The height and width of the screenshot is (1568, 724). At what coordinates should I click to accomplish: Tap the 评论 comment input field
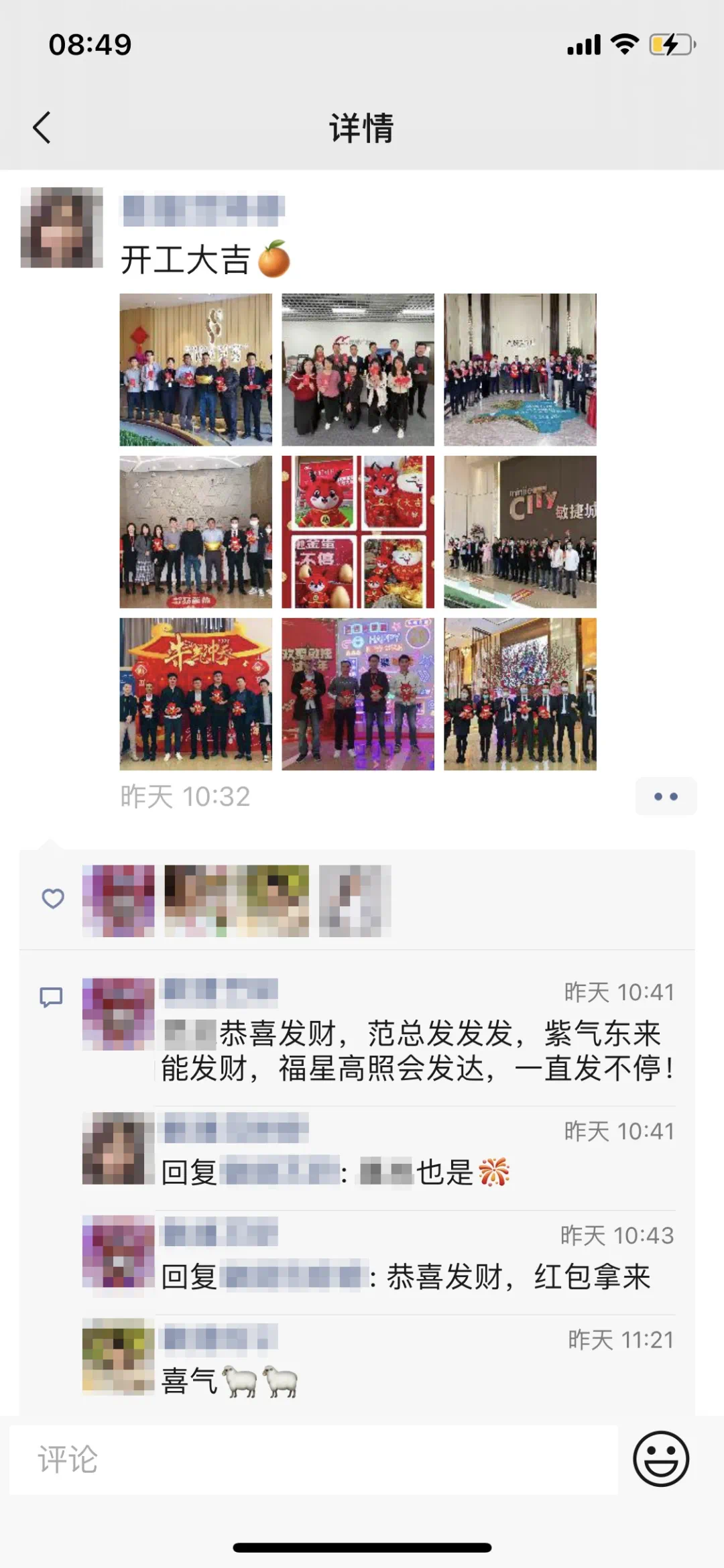tap(314, 1459)
